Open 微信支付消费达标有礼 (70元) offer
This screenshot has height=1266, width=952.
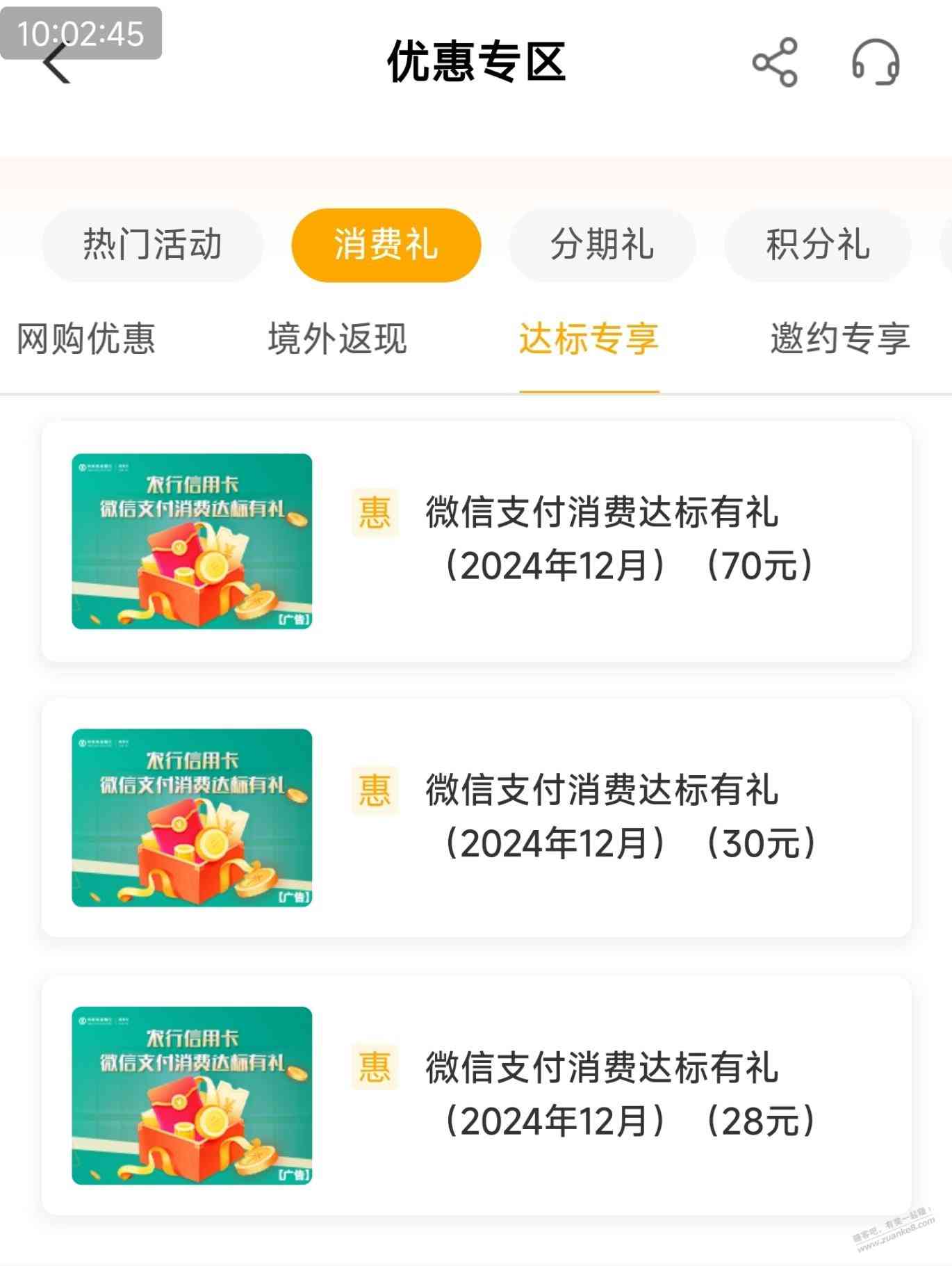click(476, 541)
